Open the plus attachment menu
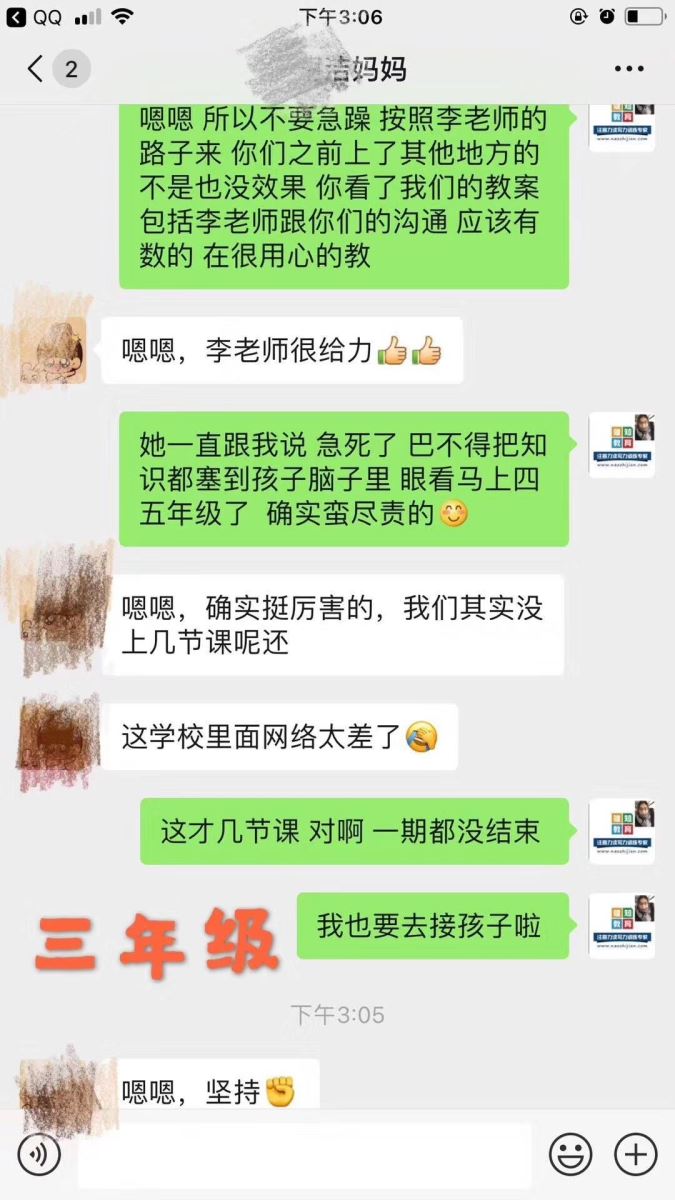 pyautogui.click(x=634, y=1155)
